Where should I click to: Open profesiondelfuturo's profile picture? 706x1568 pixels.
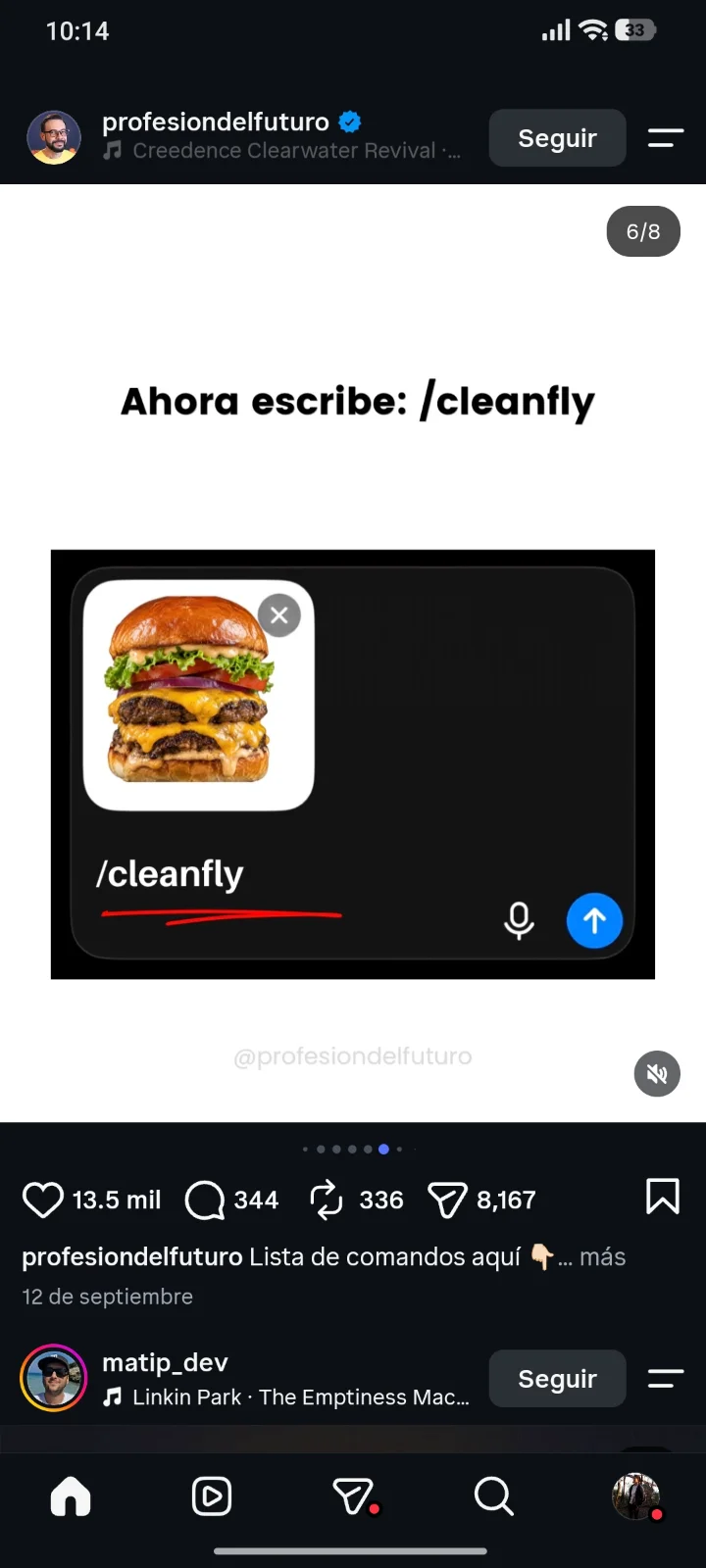coord(54,137)
